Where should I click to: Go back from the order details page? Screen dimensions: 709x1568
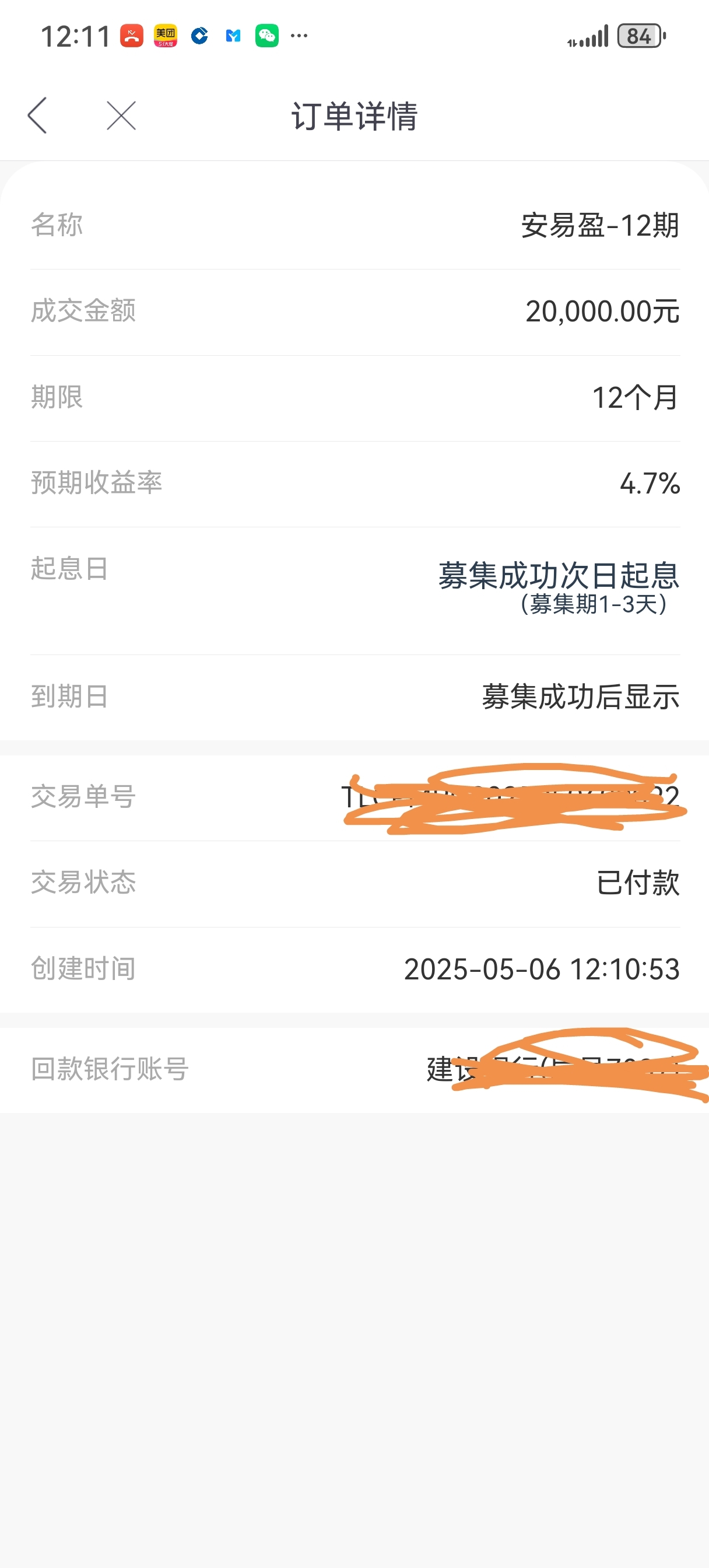click(x=37, y=115)
